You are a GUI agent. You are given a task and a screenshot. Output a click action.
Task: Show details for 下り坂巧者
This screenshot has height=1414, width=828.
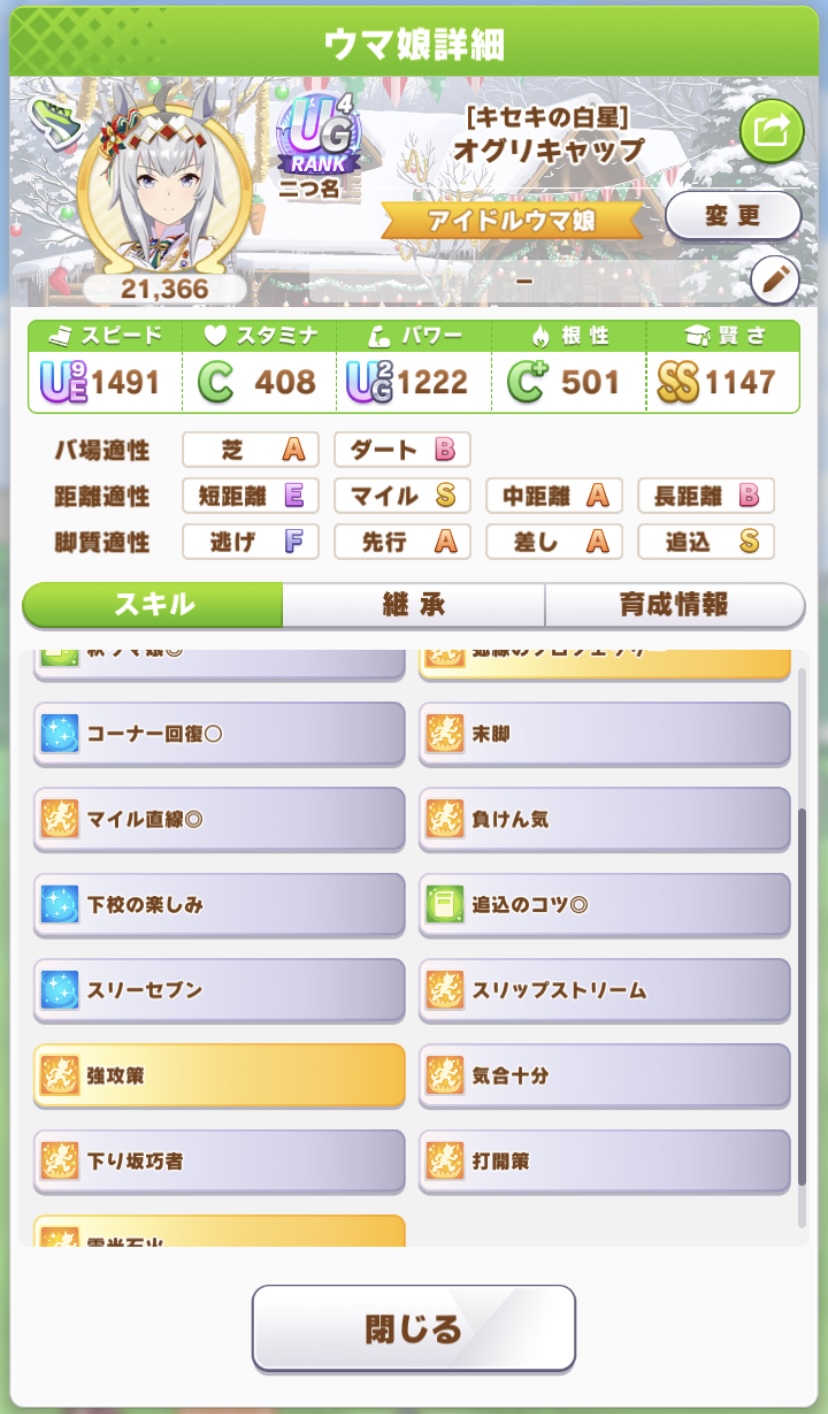219,1162
